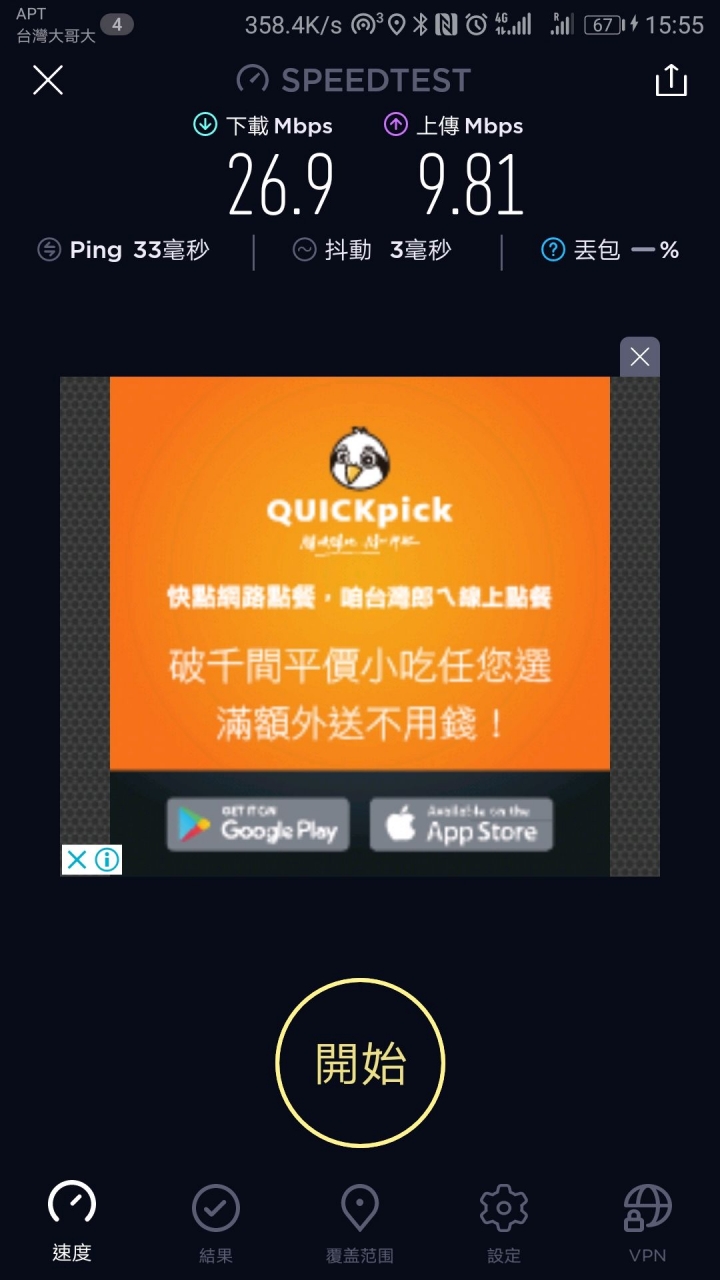Switch to the VPN tab
The height and width of the screenshot is (1280, 720).
point(647,1222)
